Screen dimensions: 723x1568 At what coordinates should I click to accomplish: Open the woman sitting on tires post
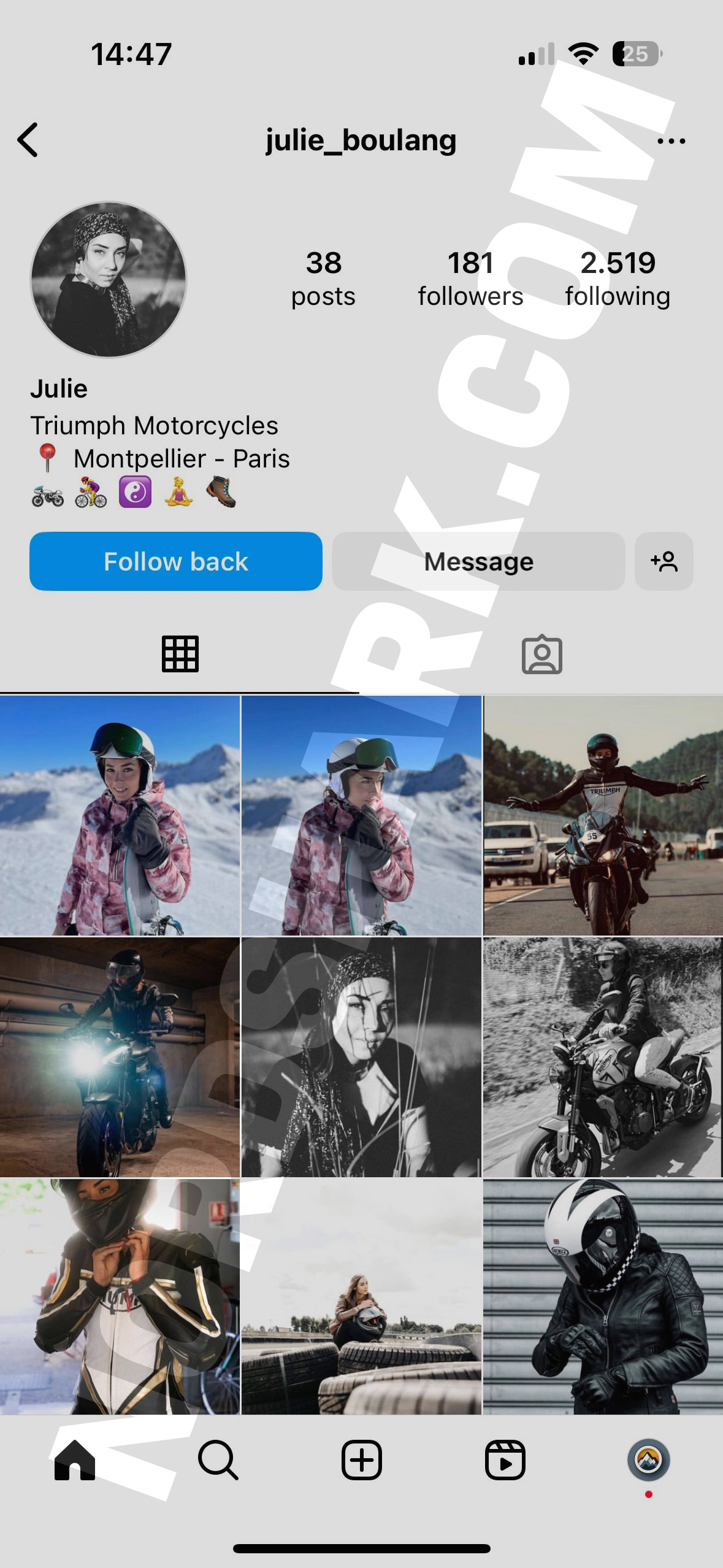[361, 1296]
